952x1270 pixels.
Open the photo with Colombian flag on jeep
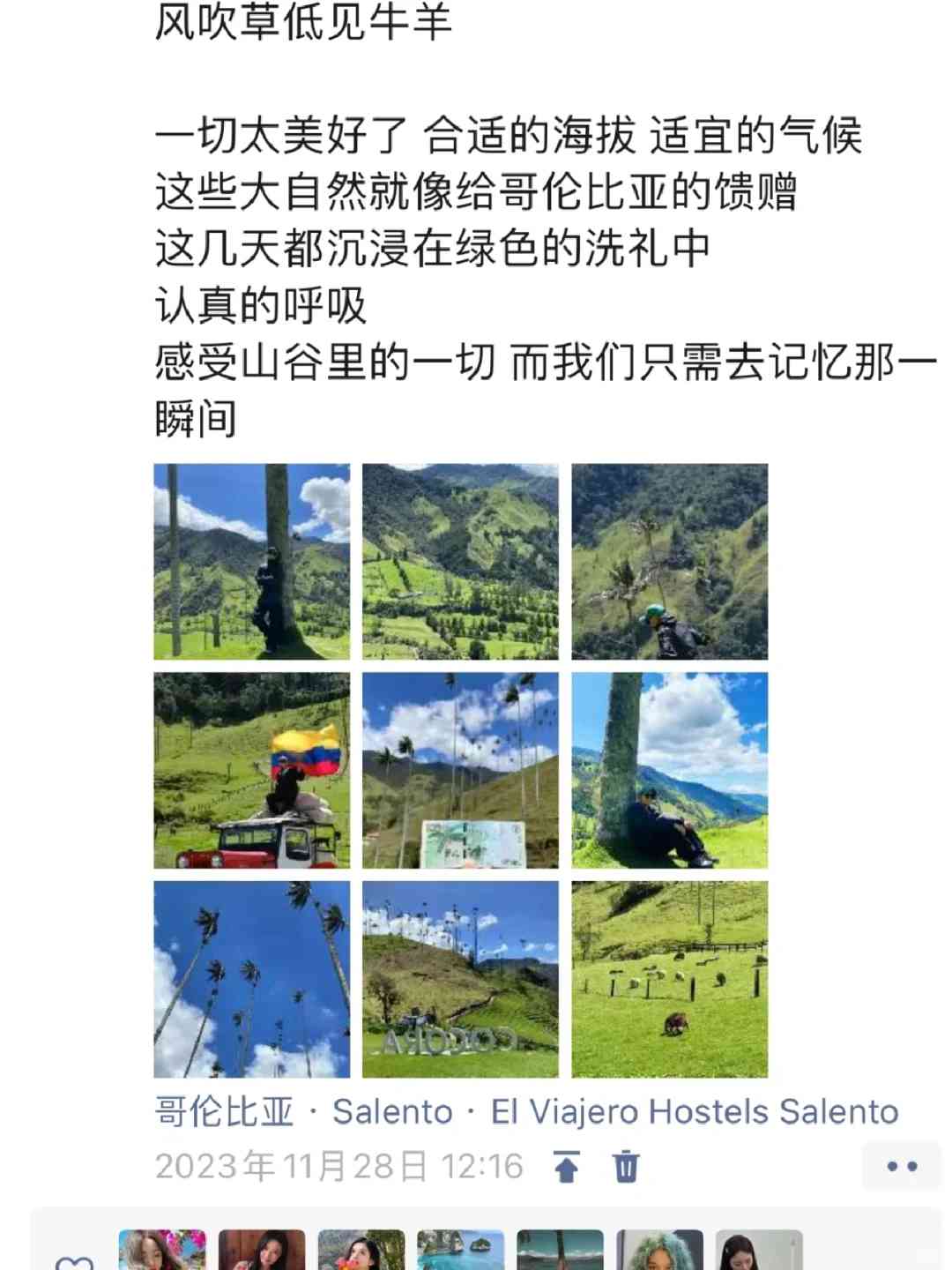tap(251, 770)
